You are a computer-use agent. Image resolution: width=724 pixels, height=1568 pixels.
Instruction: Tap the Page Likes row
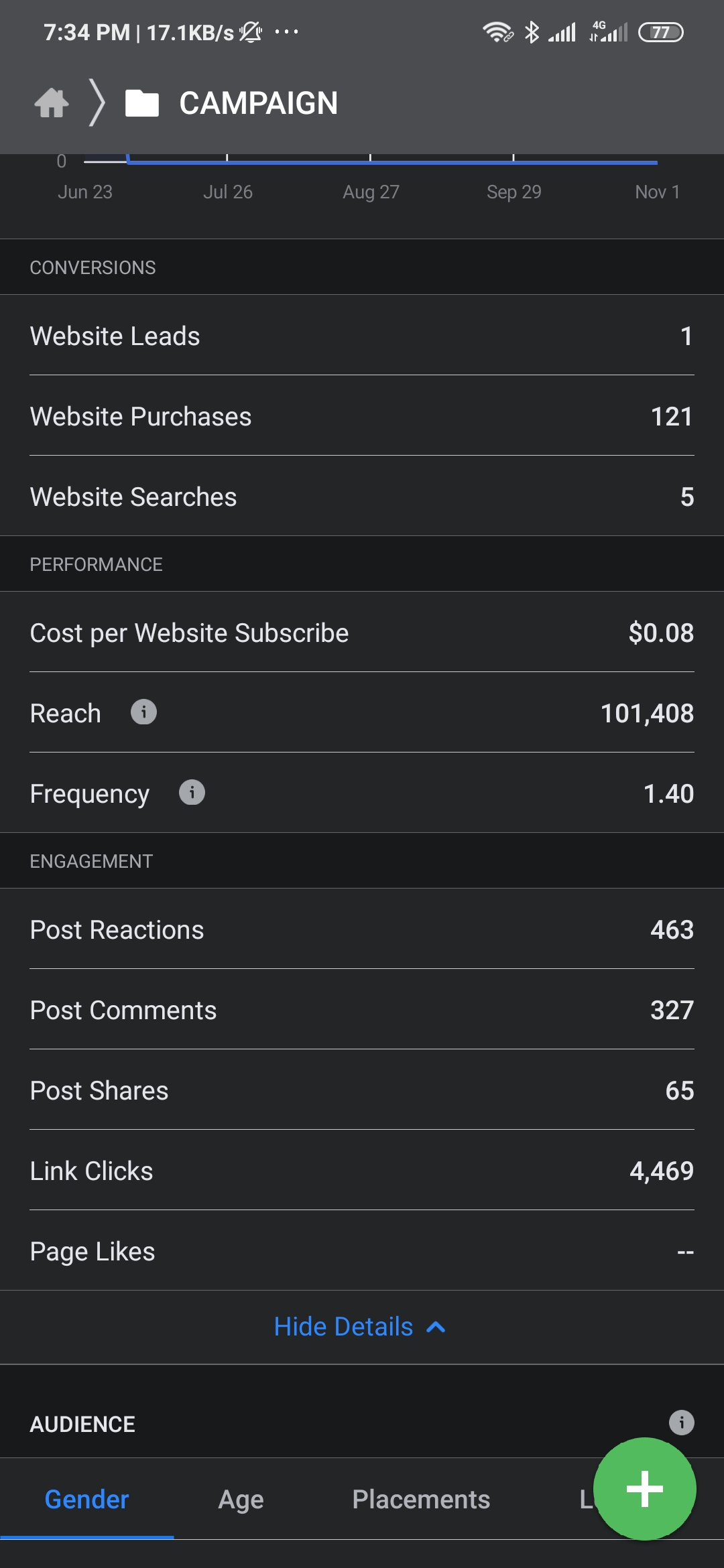362,1251
